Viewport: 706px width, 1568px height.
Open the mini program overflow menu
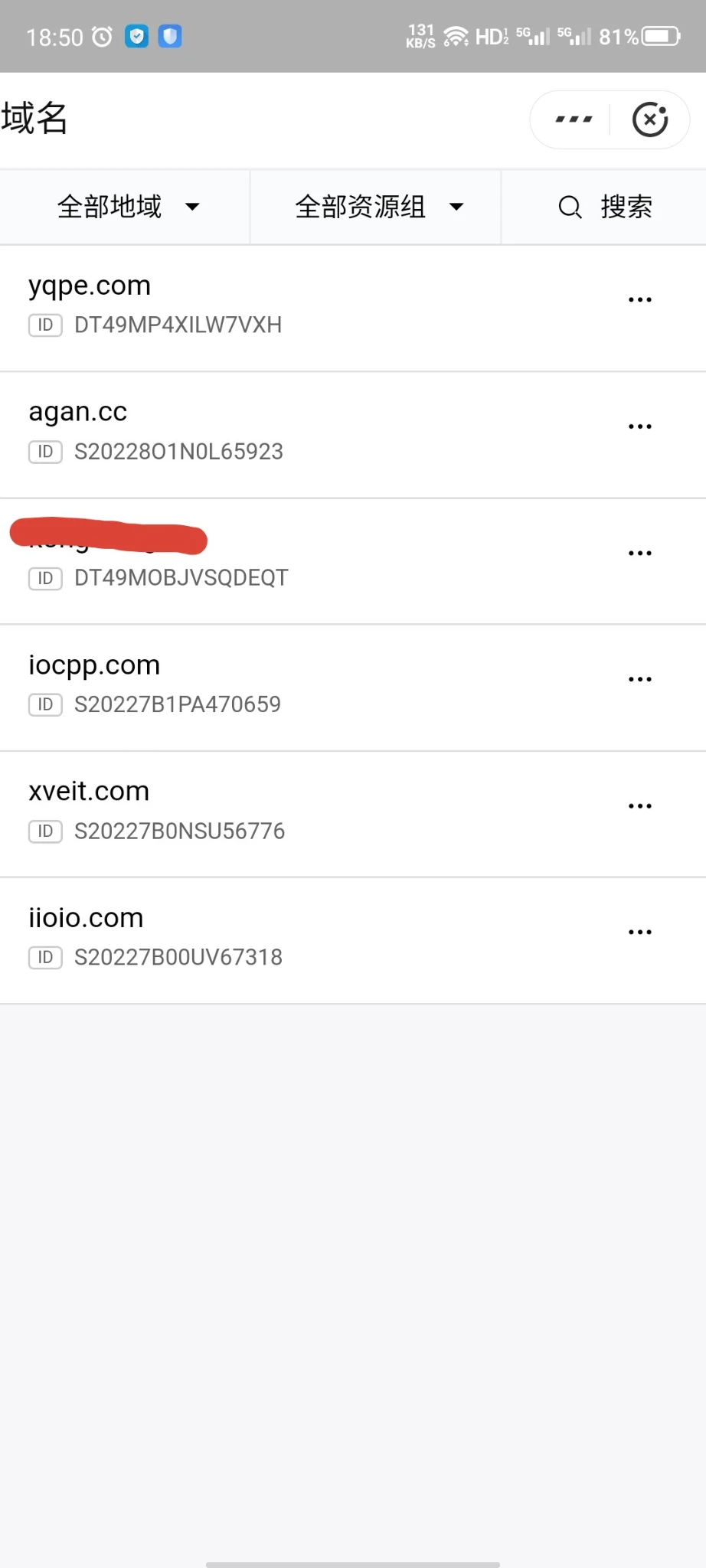pyautogui.click(x=574, y=119)
